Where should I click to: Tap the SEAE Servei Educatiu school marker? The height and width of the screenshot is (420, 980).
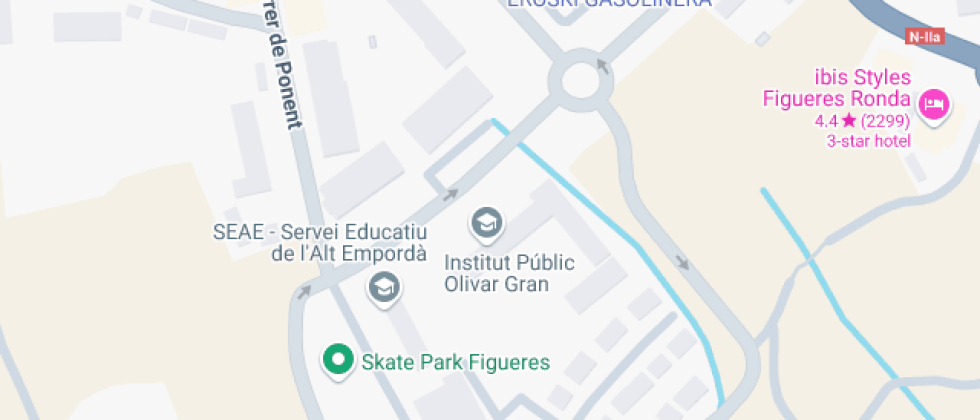[384, 288]
